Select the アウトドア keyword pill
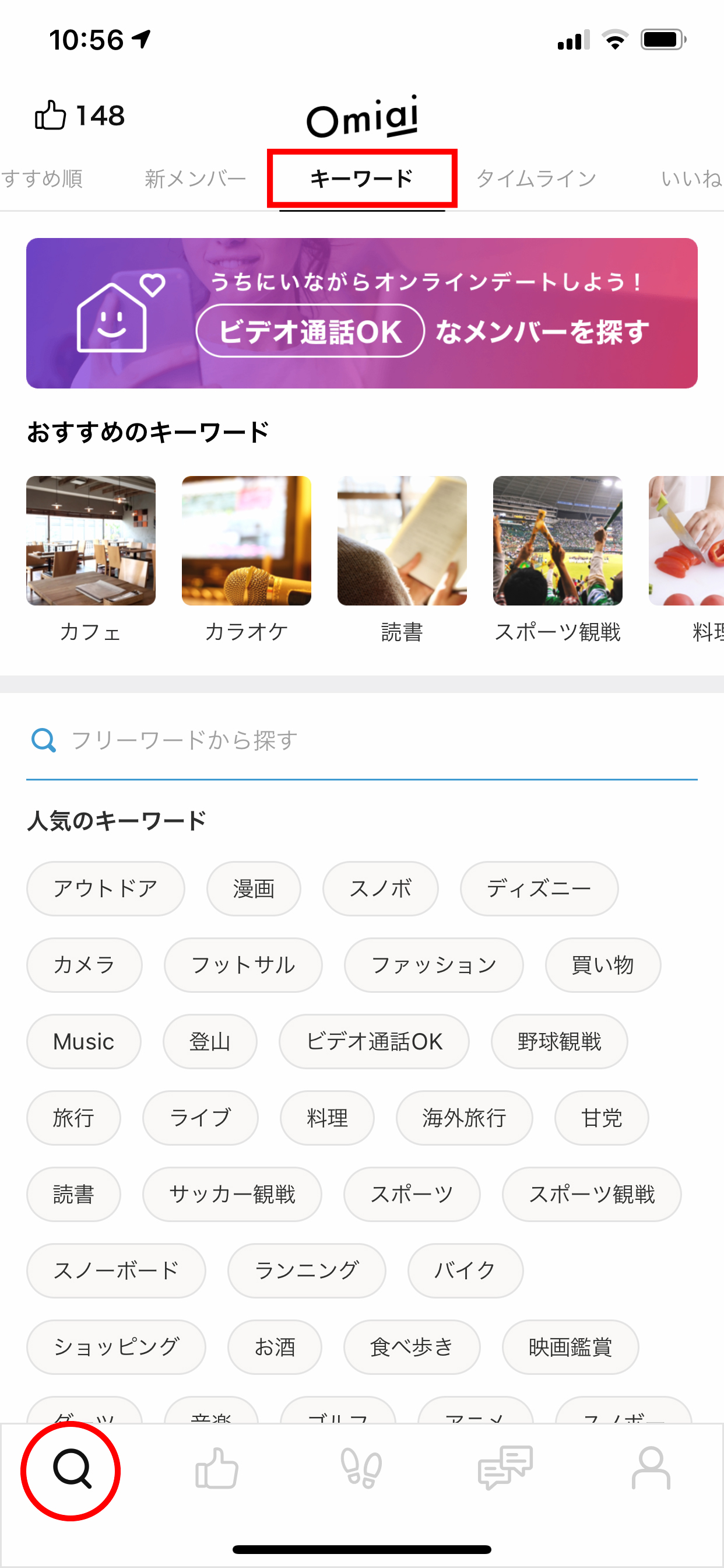 pos(106,888)
